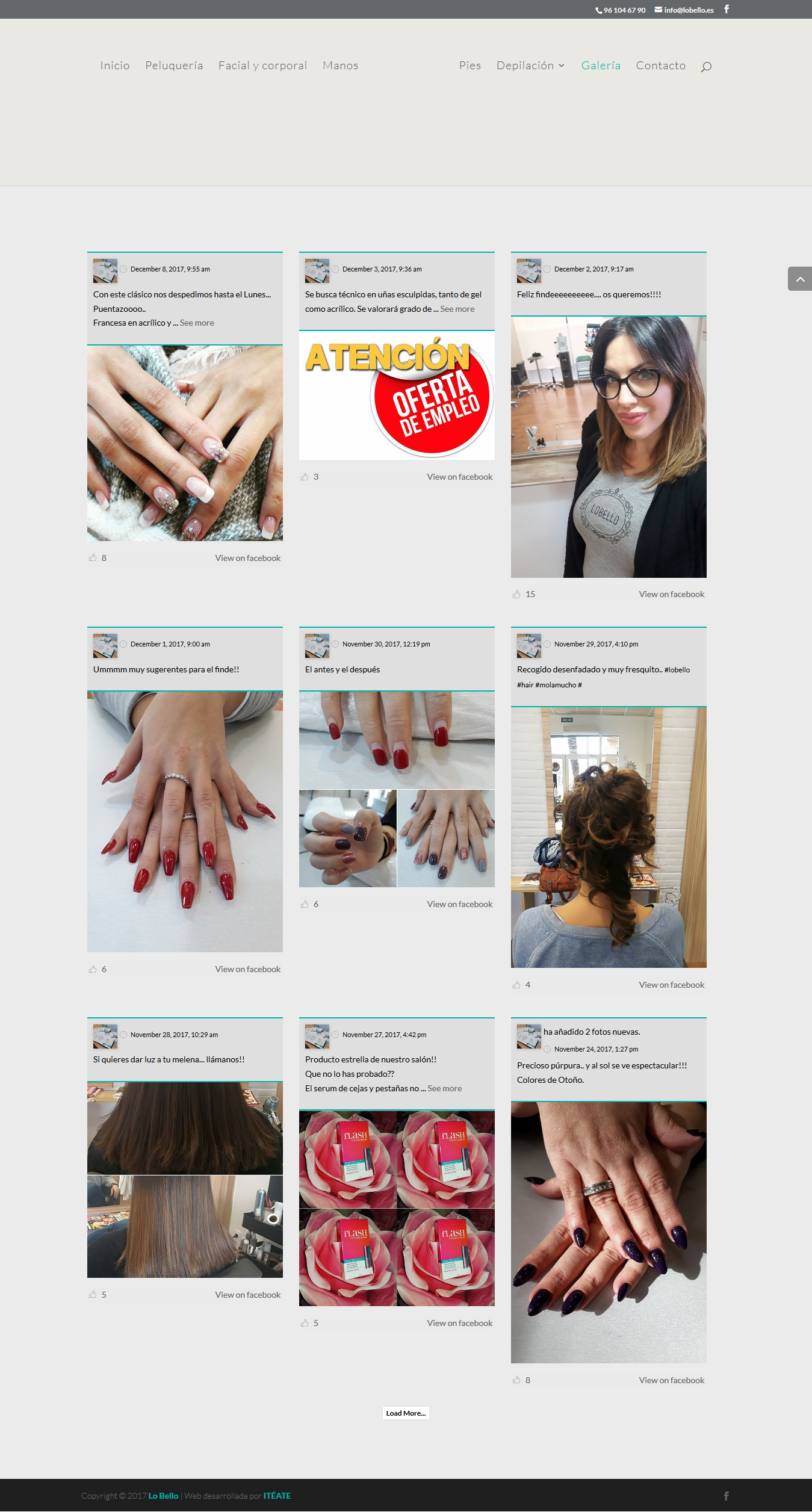Screen dimensions: 812x1512
Task: Tap the scroll-to-top arrow button
Action: (x=800, y=279)
